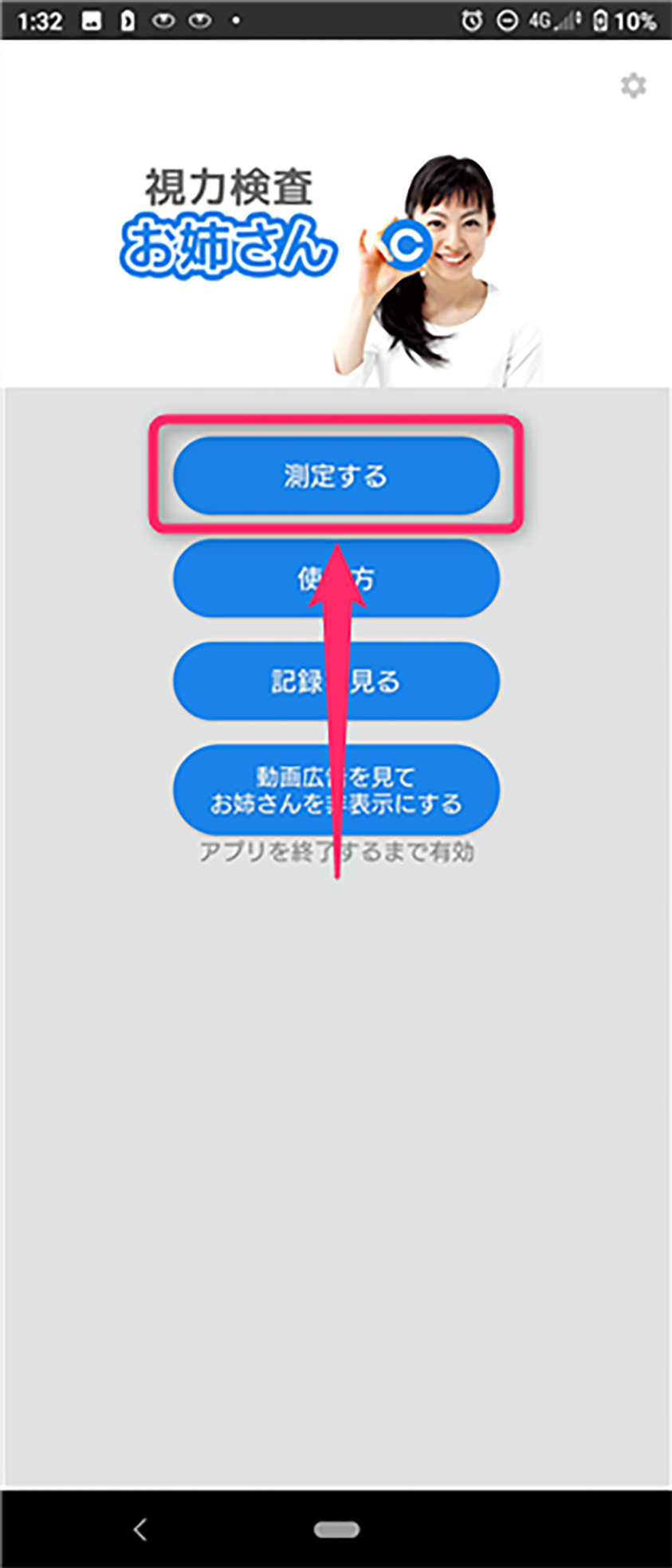Tap the home pill in the navigation bar
The width and height of the screenshot is (672, 1568).
point(336,1529)
